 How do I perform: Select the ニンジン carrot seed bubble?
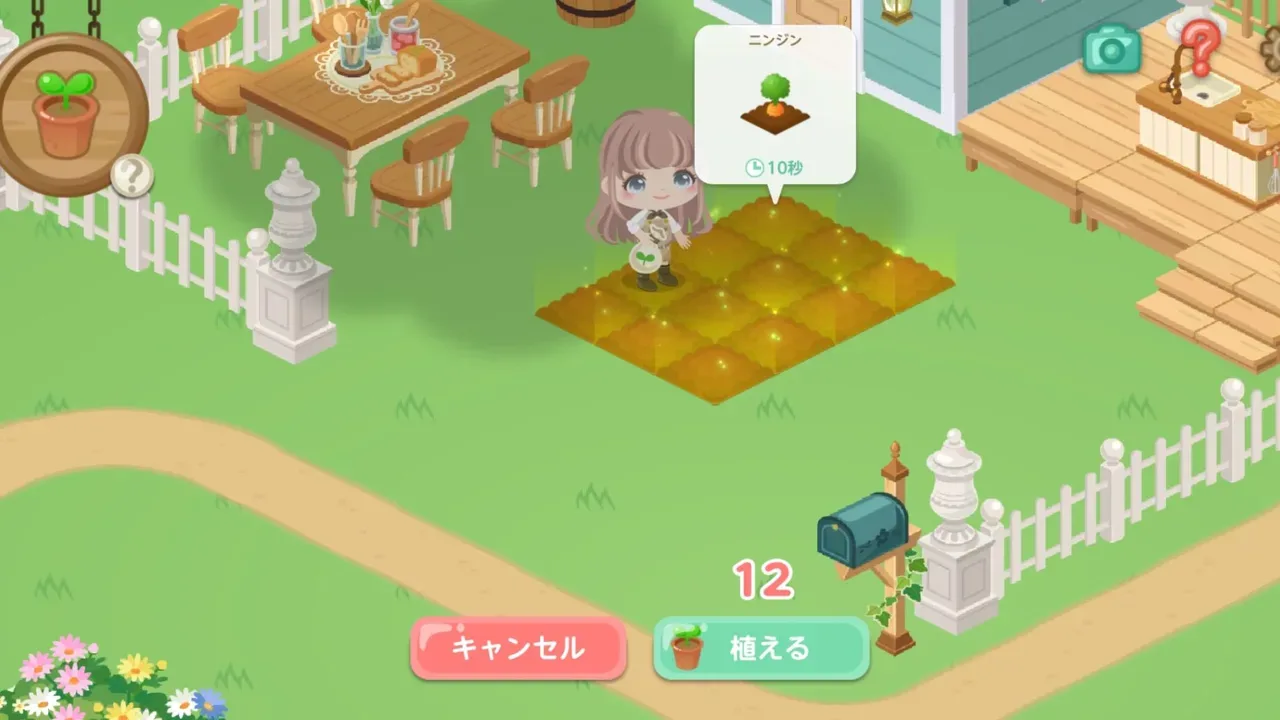pos(775,105)
